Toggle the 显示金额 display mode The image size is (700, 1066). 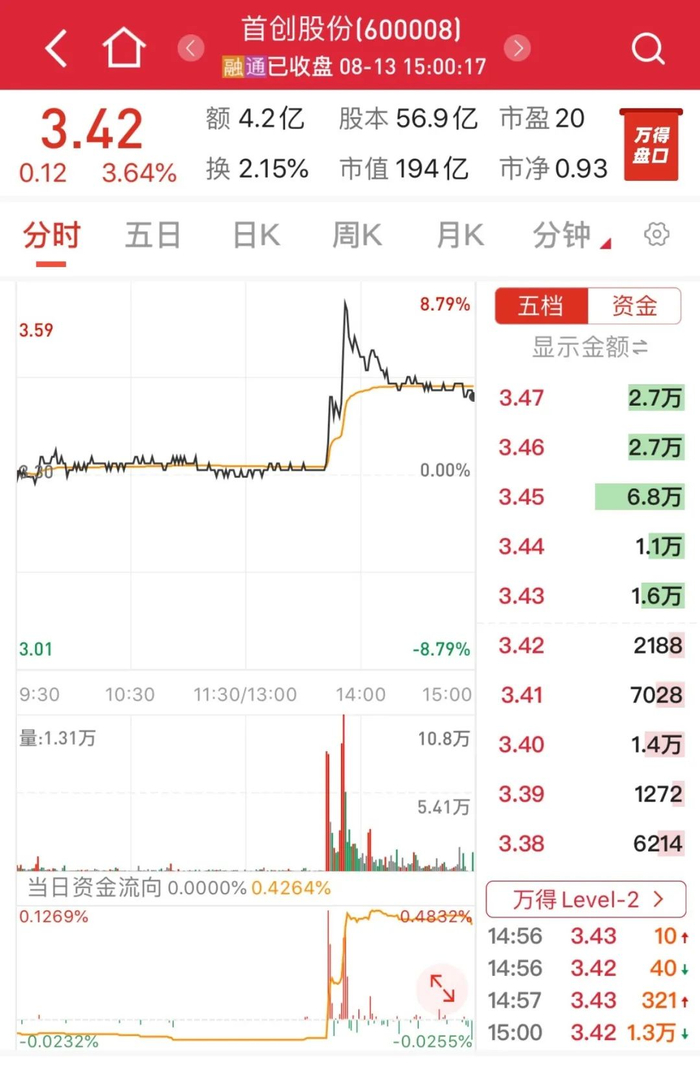pos(589,347)
